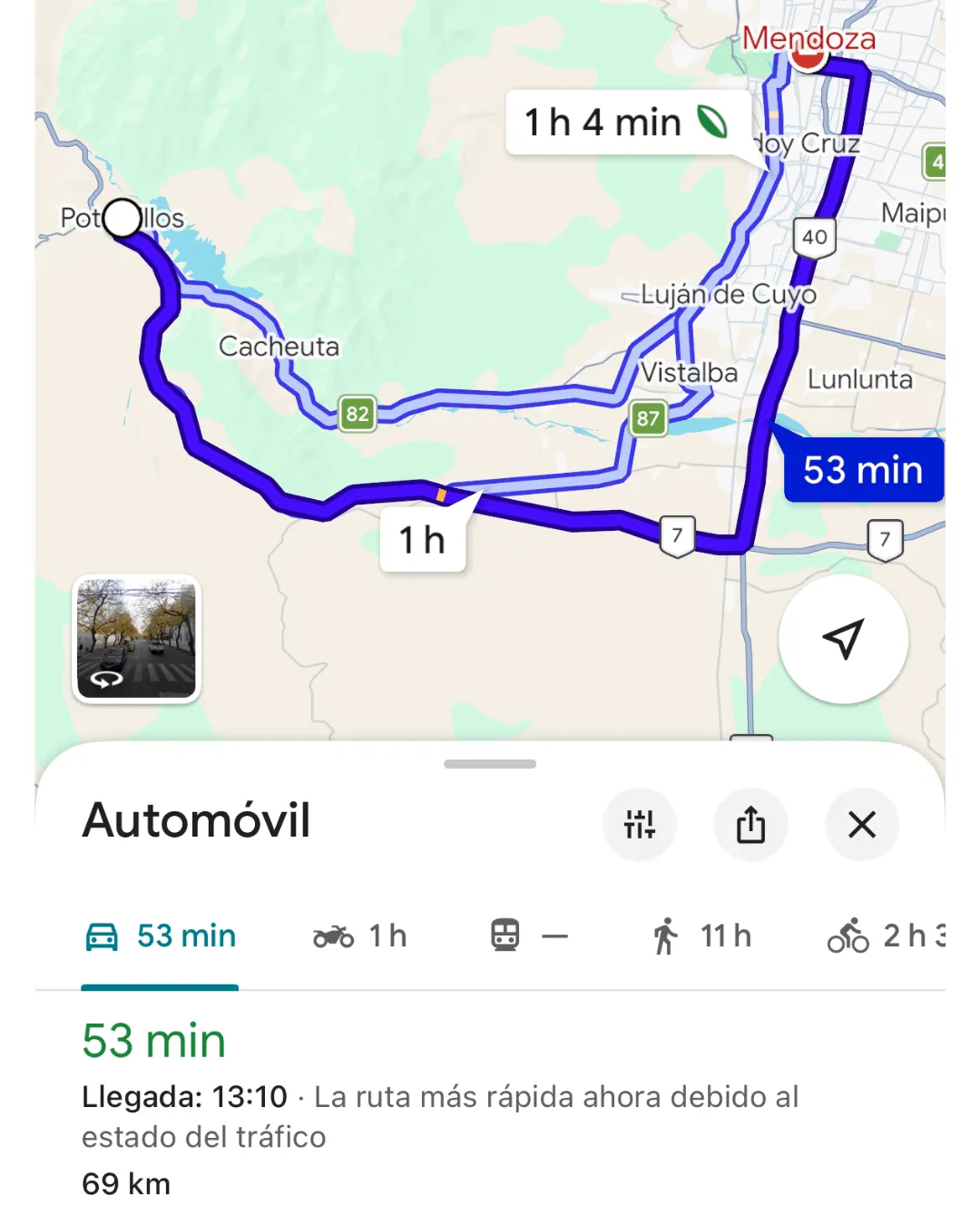
Task: Expand the bottom sheet drag handle
Action: 489,765
